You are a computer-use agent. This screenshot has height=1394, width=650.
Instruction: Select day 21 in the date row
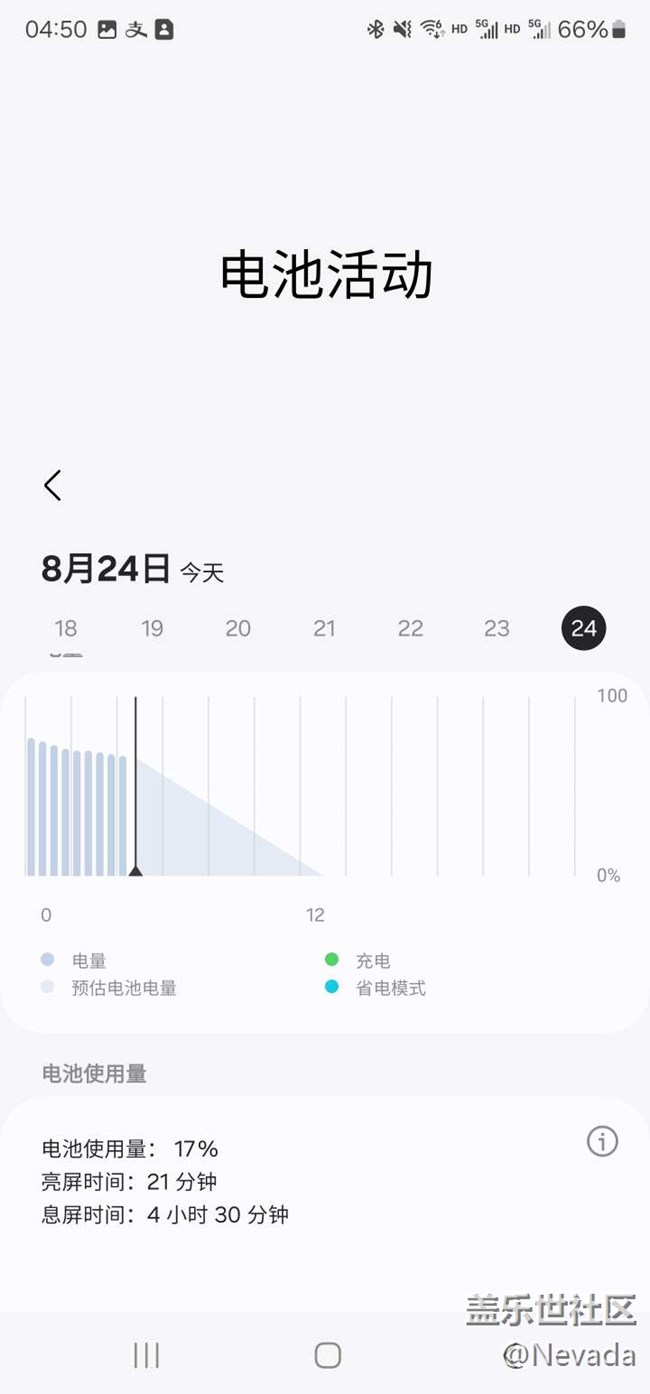324,628
